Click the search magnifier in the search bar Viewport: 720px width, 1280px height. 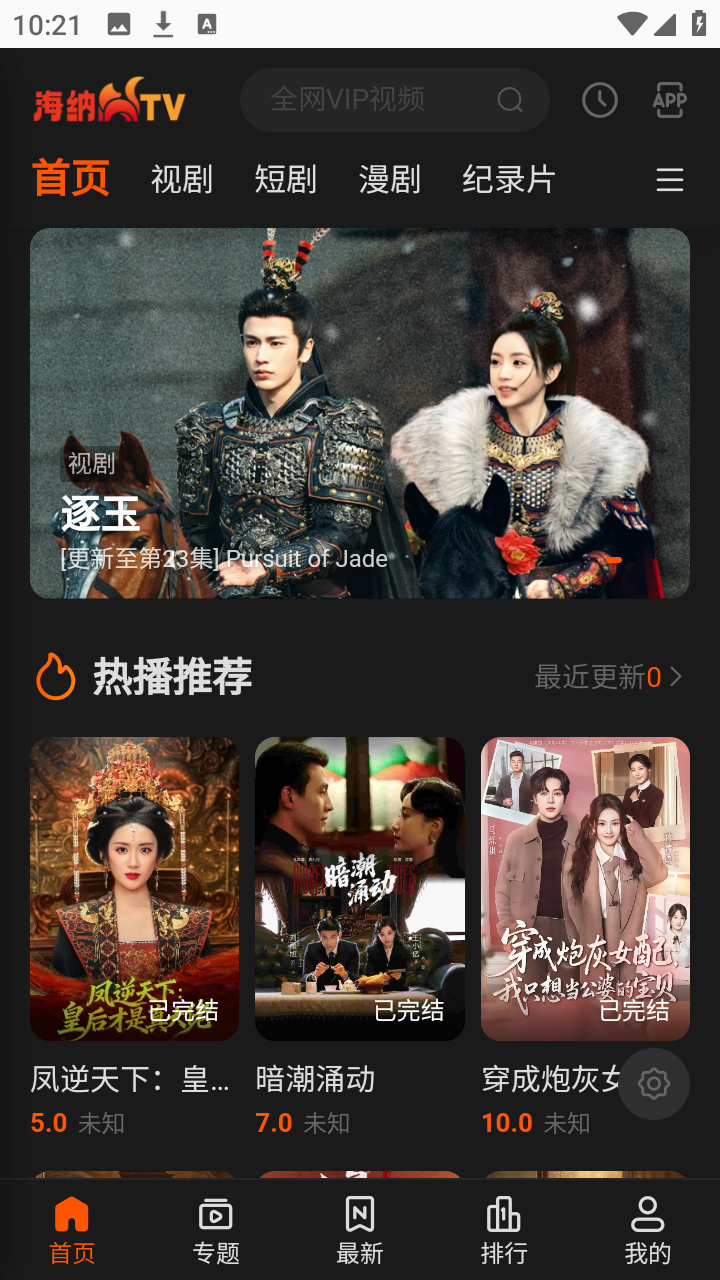click(510, 100)
